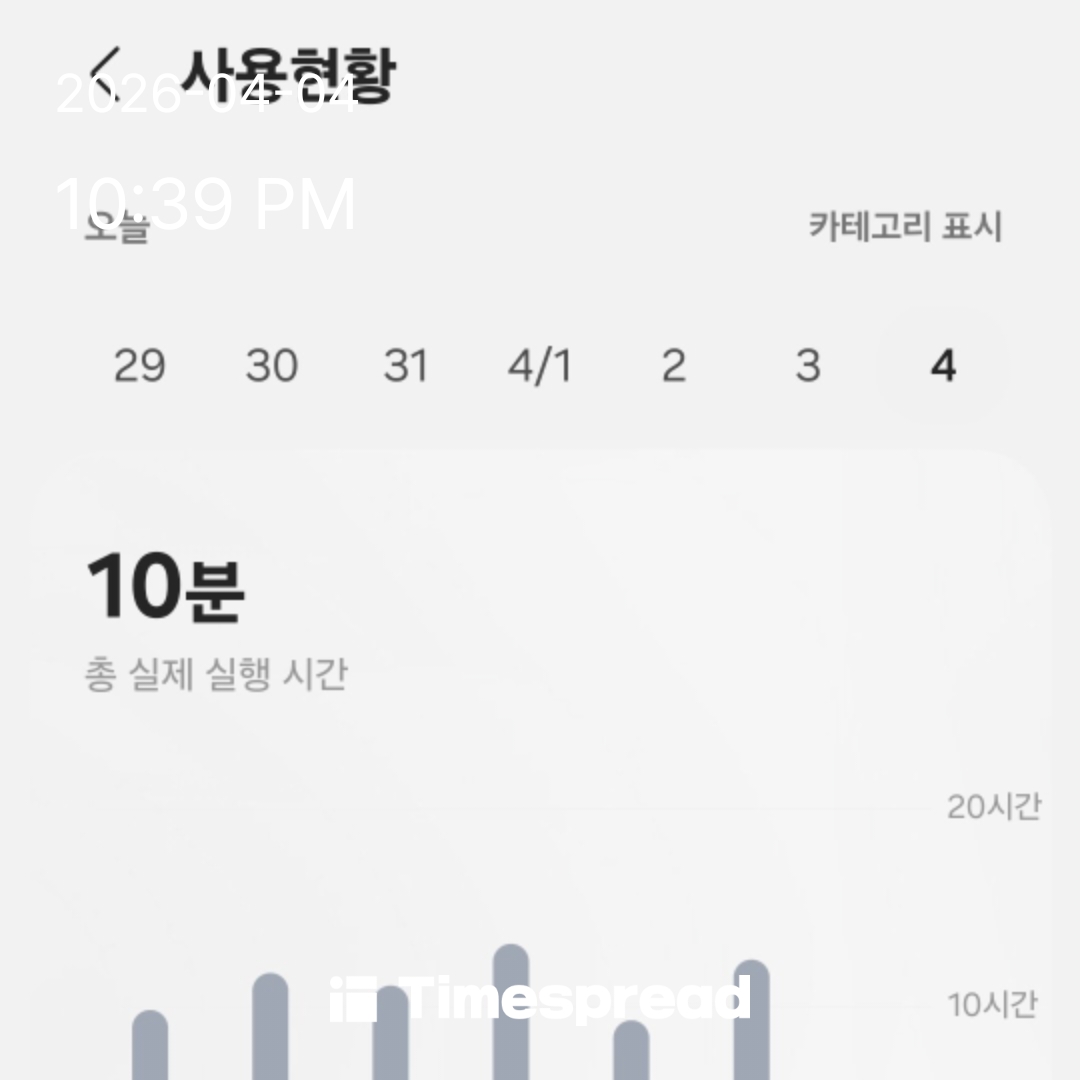The height and width of the screenshot is (1080, 1080).
Task: Tap the 카테고리 표시 button
Action: [904, 227]
